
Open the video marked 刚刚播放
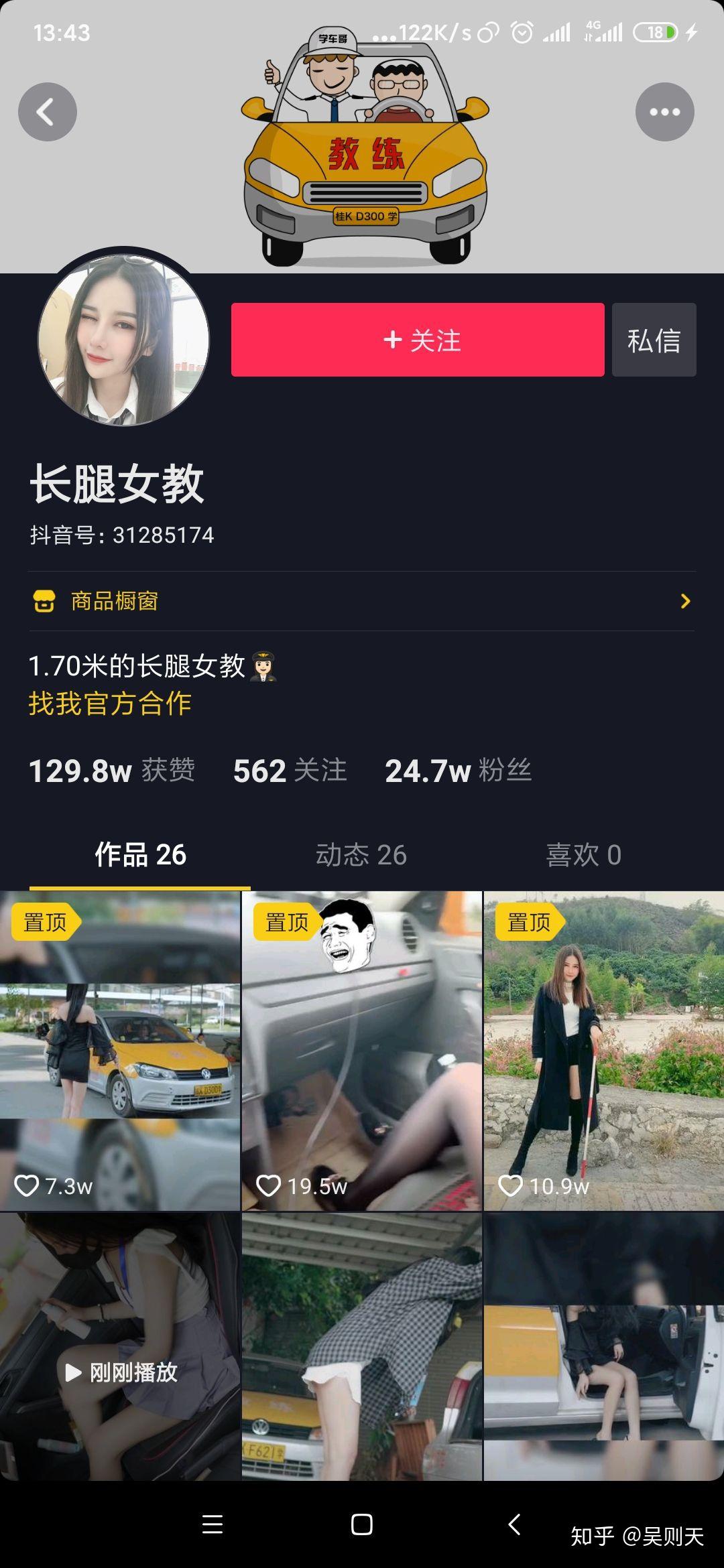click(120, 1347)
